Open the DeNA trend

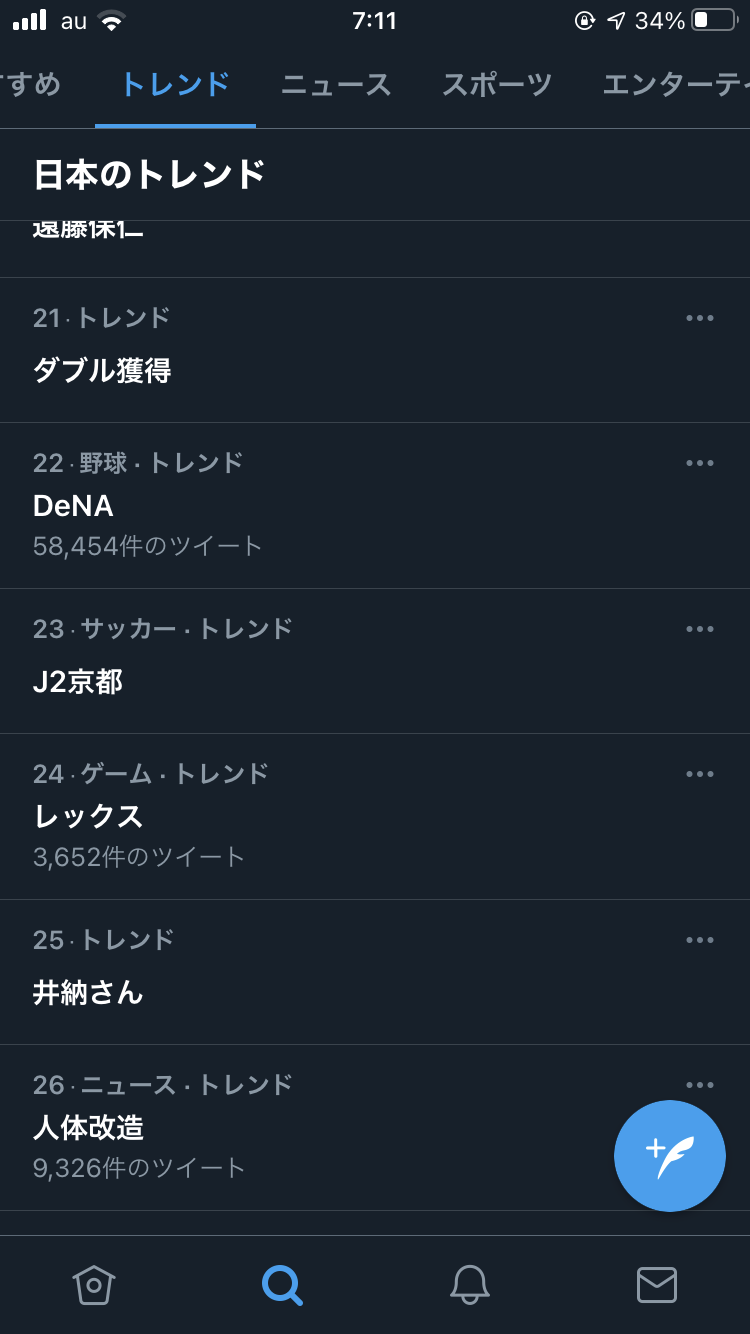(x=73, y=506)
